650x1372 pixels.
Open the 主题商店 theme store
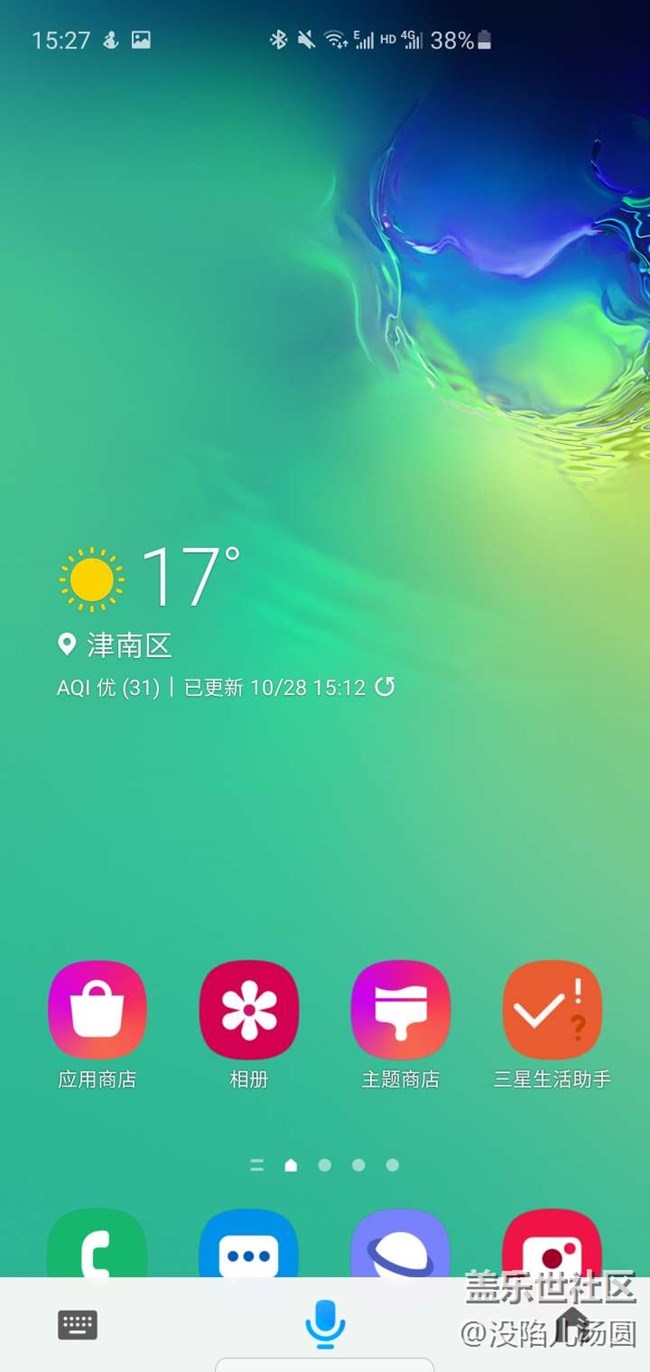(400, 1010)
